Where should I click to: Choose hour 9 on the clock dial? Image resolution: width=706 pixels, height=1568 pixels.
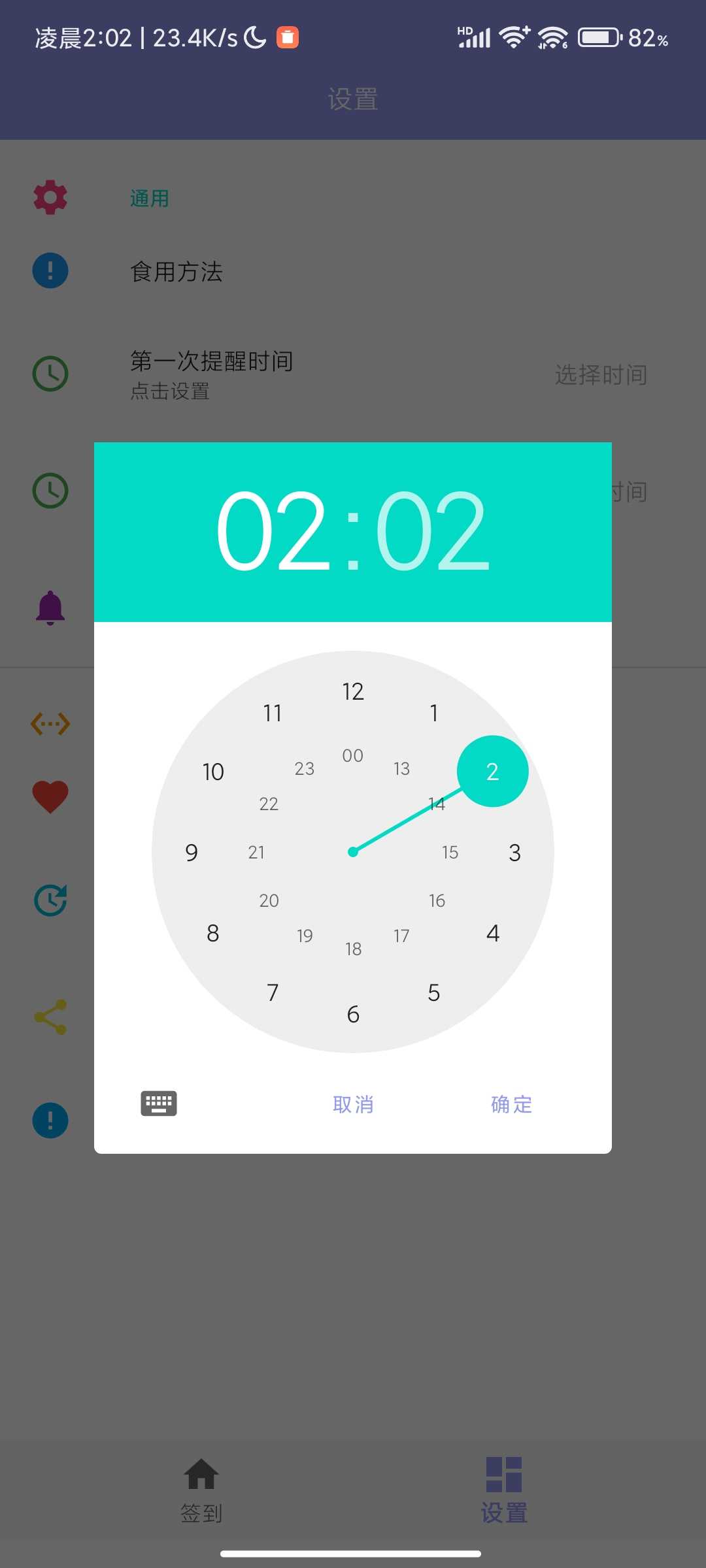tap(192, 853)
